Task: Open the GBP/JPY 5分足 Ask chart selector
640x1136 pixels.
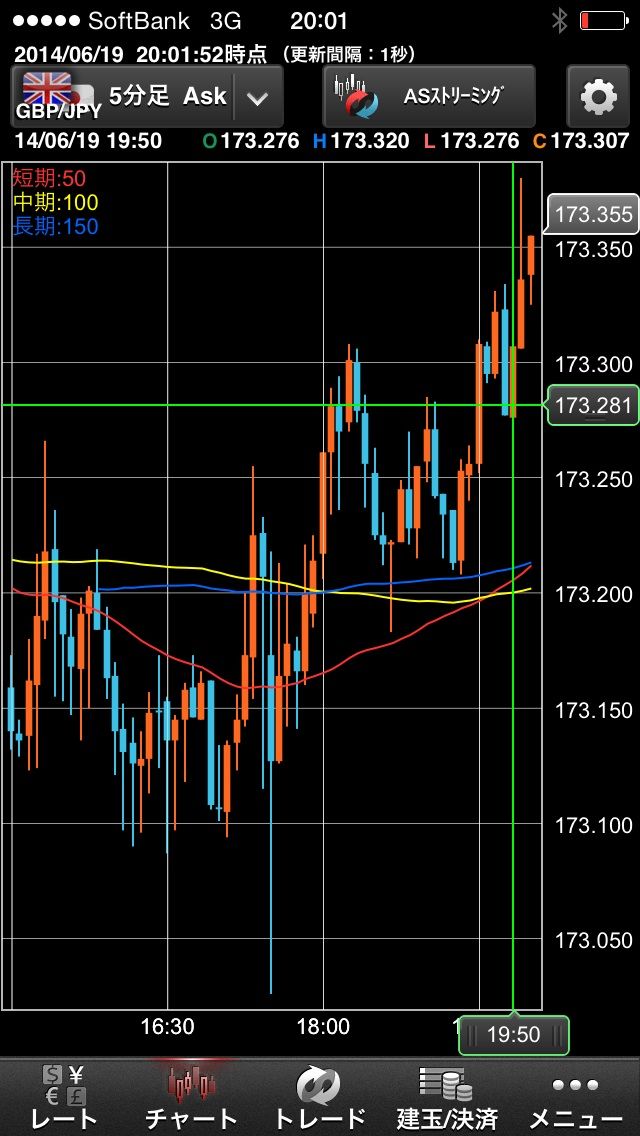Action: click(146, 97)
